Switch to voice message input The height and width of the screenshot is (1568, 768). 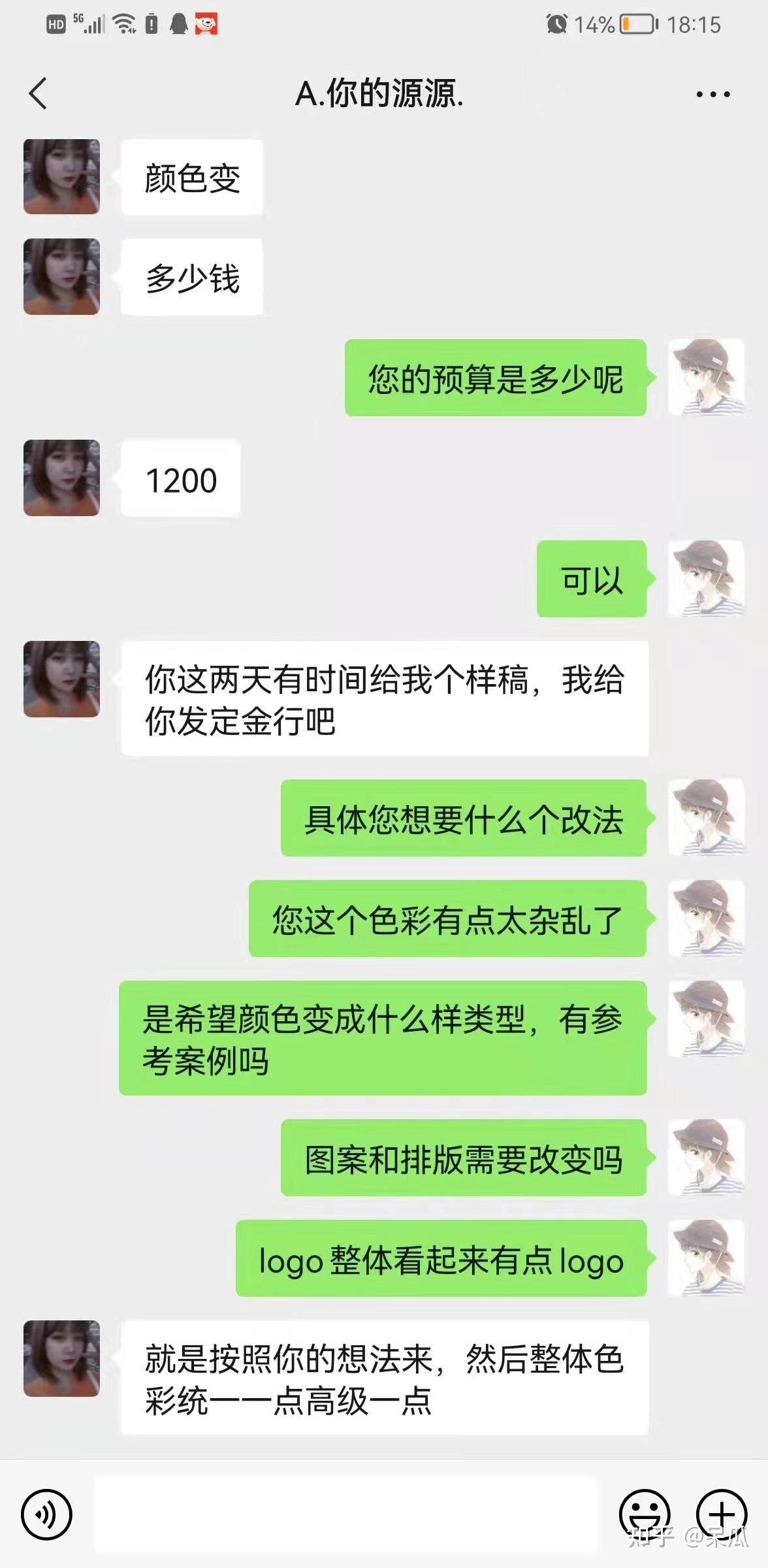coord(46,1514)
